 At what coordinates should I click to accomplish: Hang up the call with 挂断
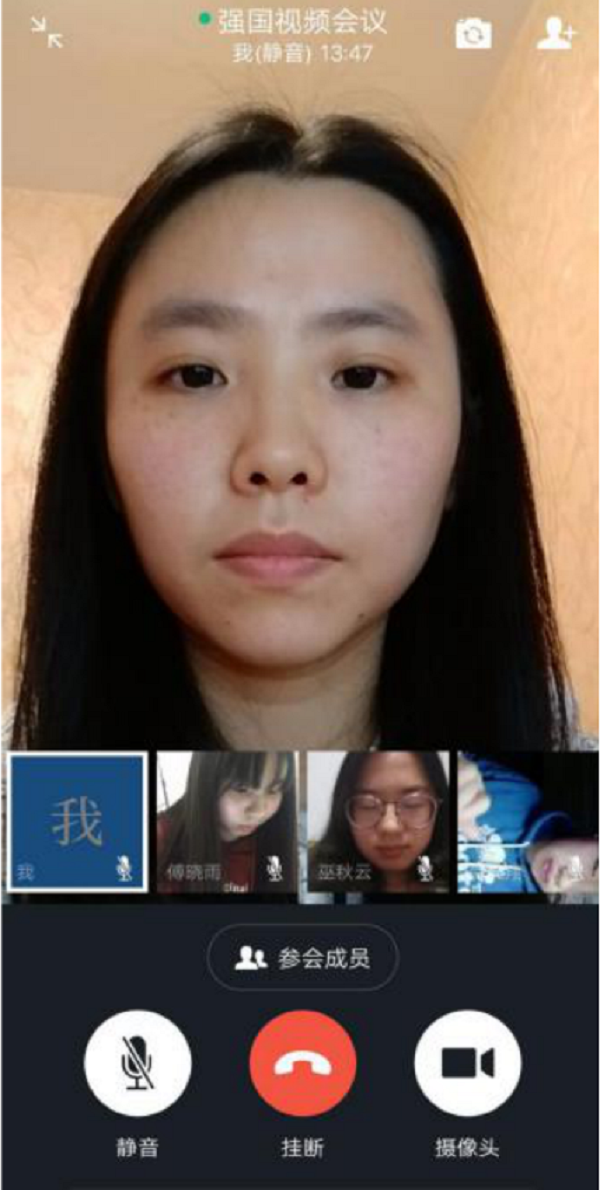[302, 1063]
